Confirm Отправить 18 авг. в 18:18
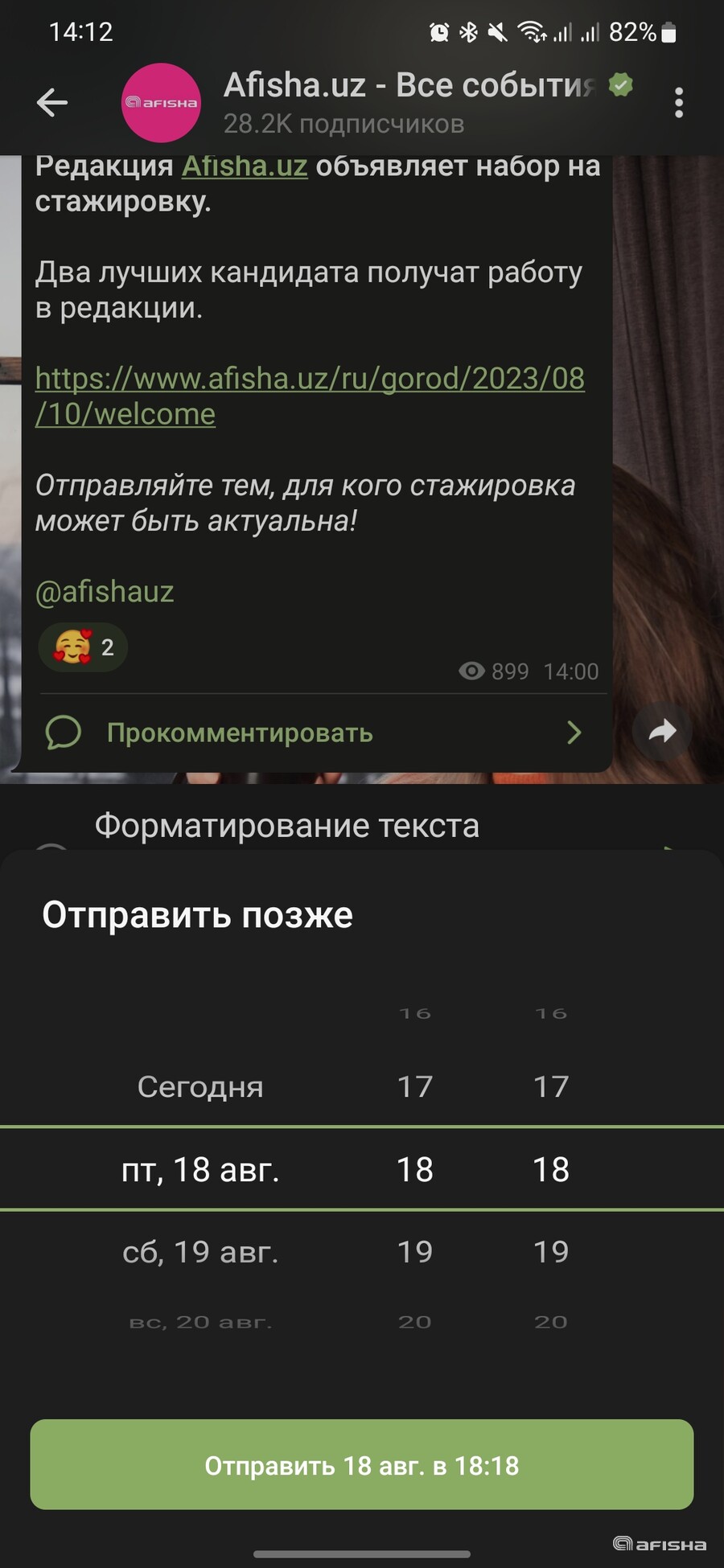The height and width of the screenshot is (1568, 724). pyautogui.click(x=362, y=1465)
